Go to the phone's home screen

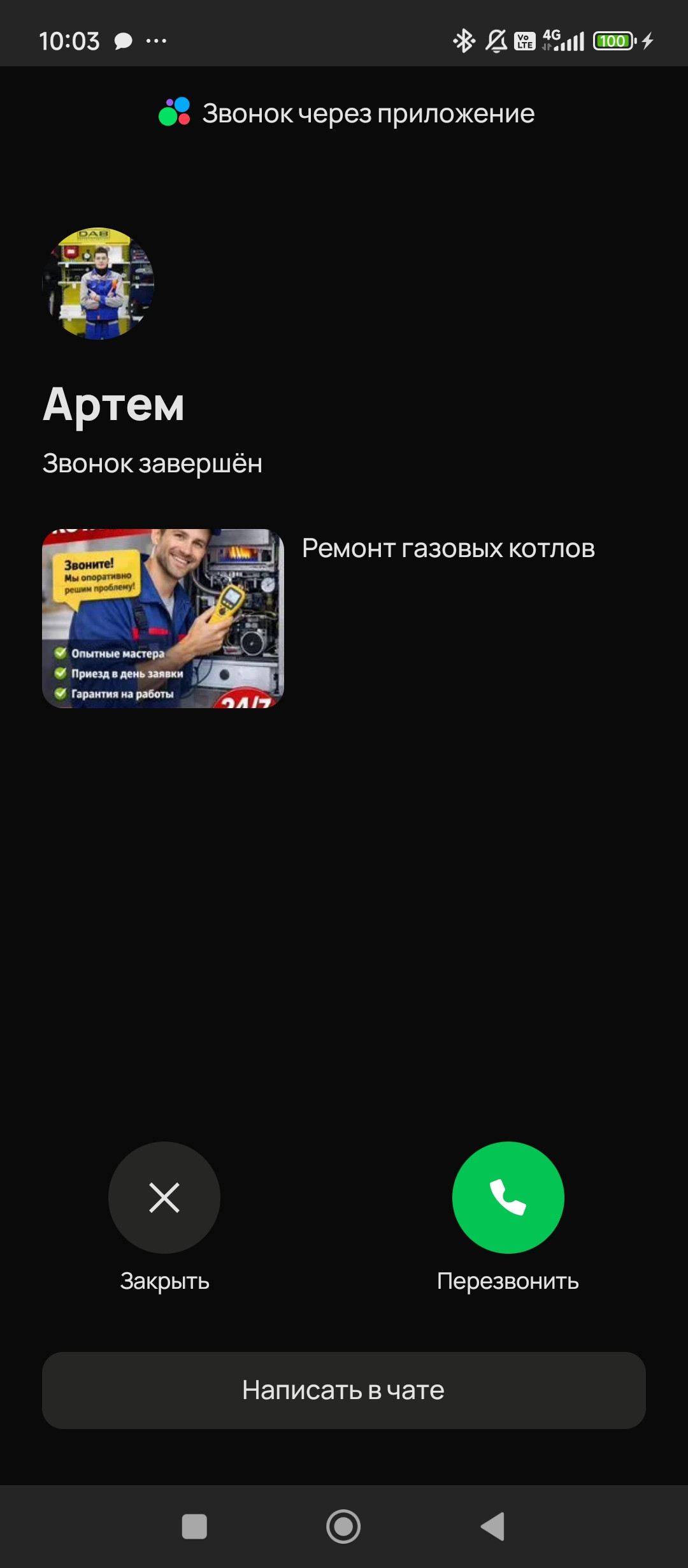pyautogui.click(x=343, y=1527)
